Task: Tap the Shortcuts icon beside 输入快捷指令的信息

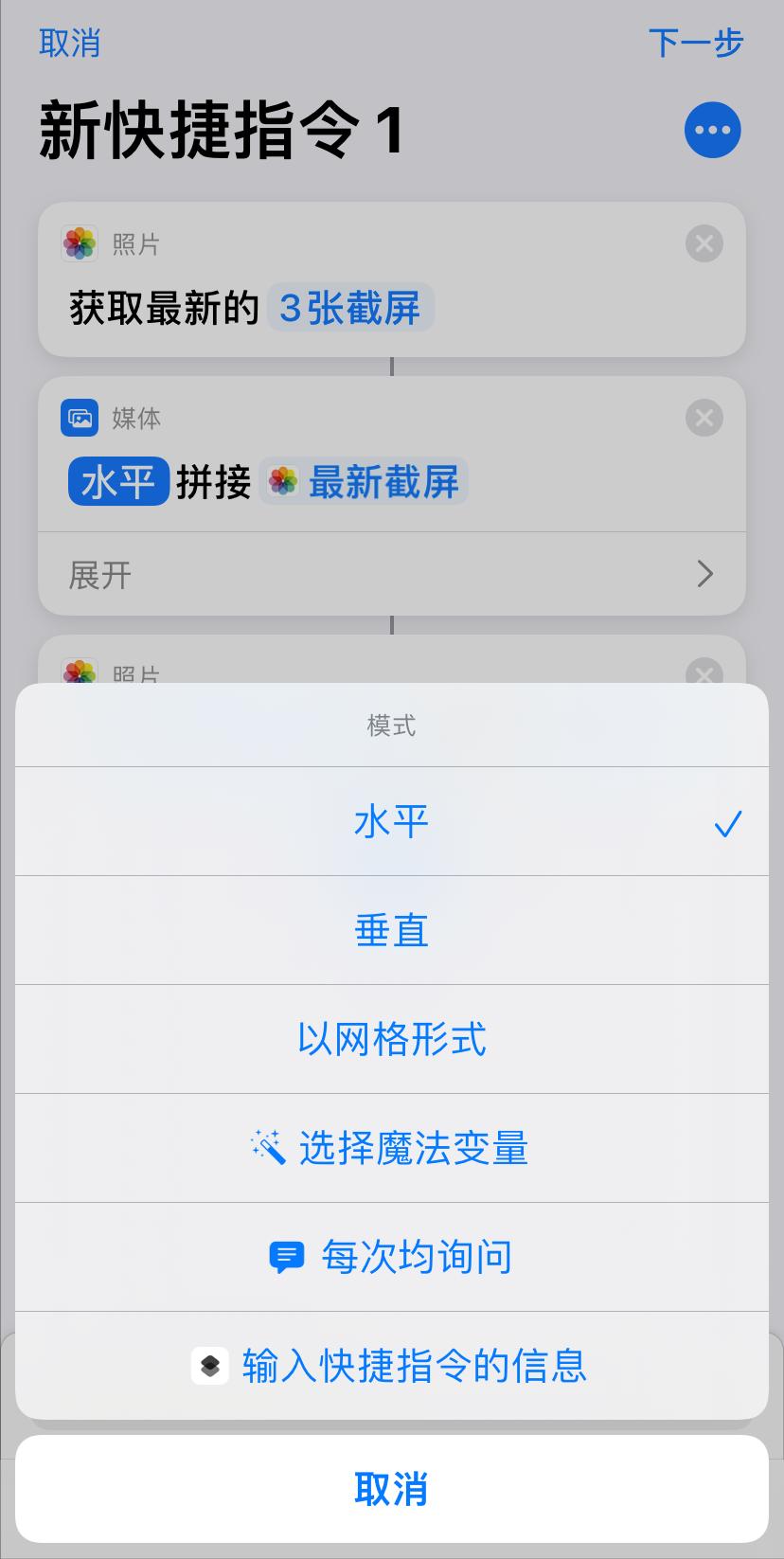Action: click(x=210, y=1367)
